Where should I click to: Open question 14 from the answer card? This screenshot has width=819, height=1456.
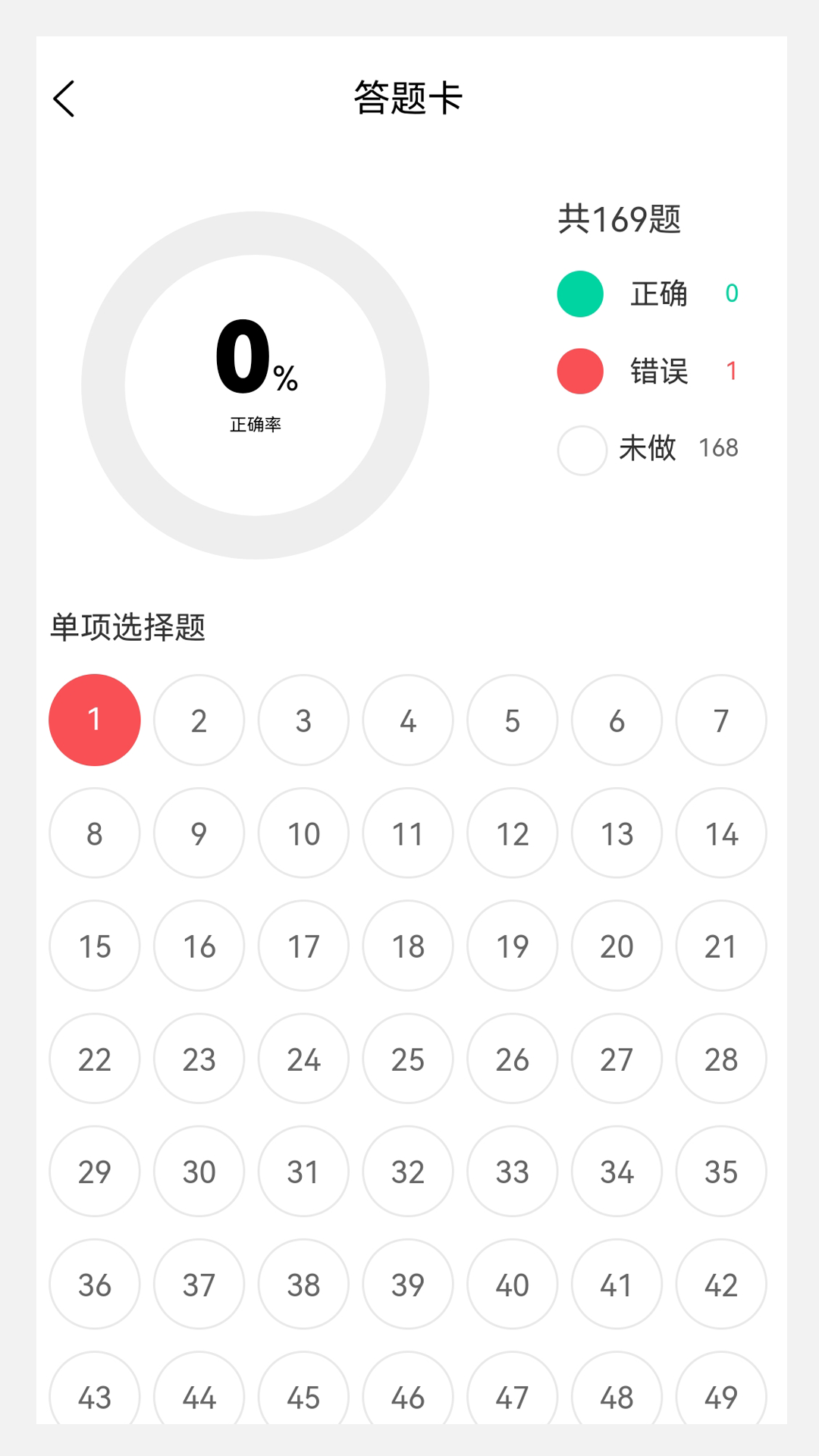coord(721,833)
